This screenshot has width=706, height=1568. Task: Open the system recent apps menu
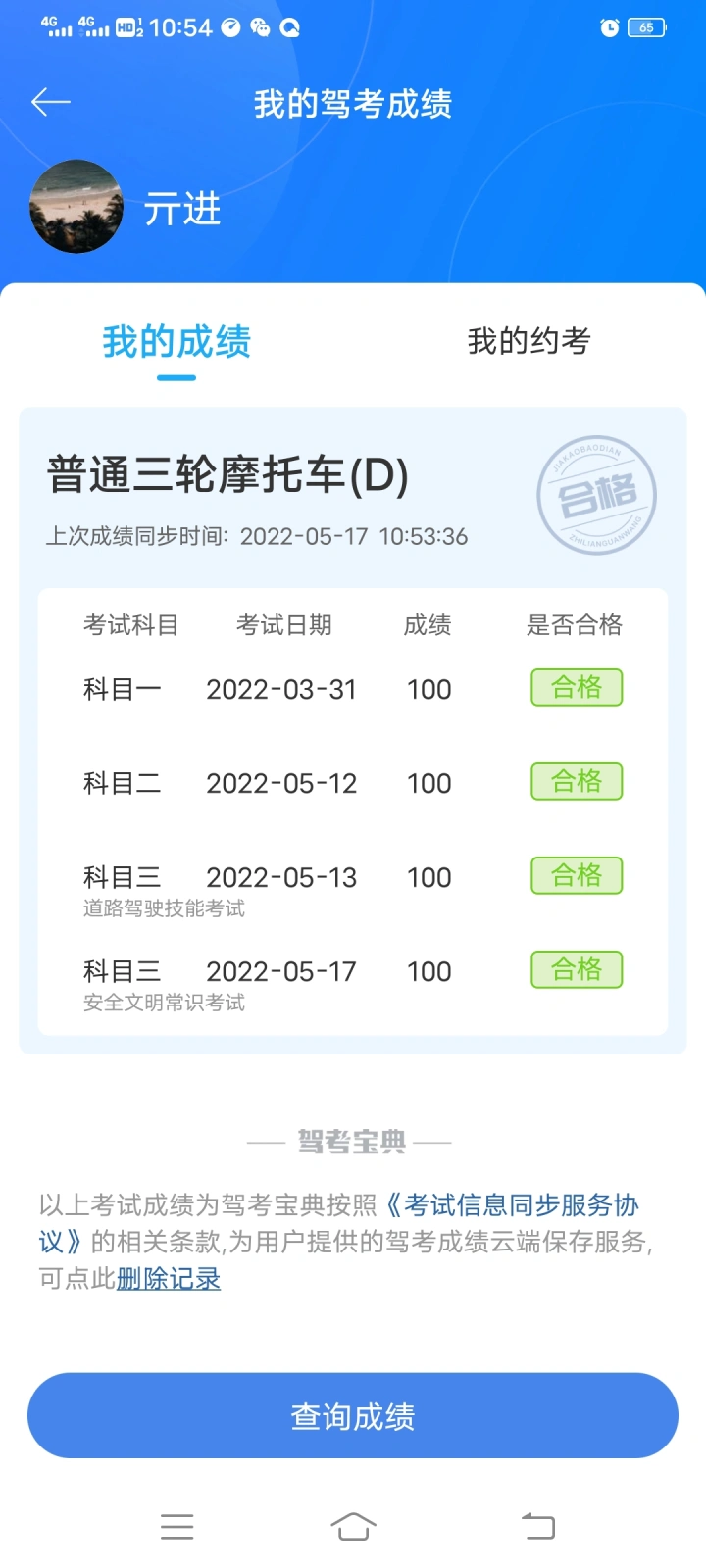pos(176,1526)
